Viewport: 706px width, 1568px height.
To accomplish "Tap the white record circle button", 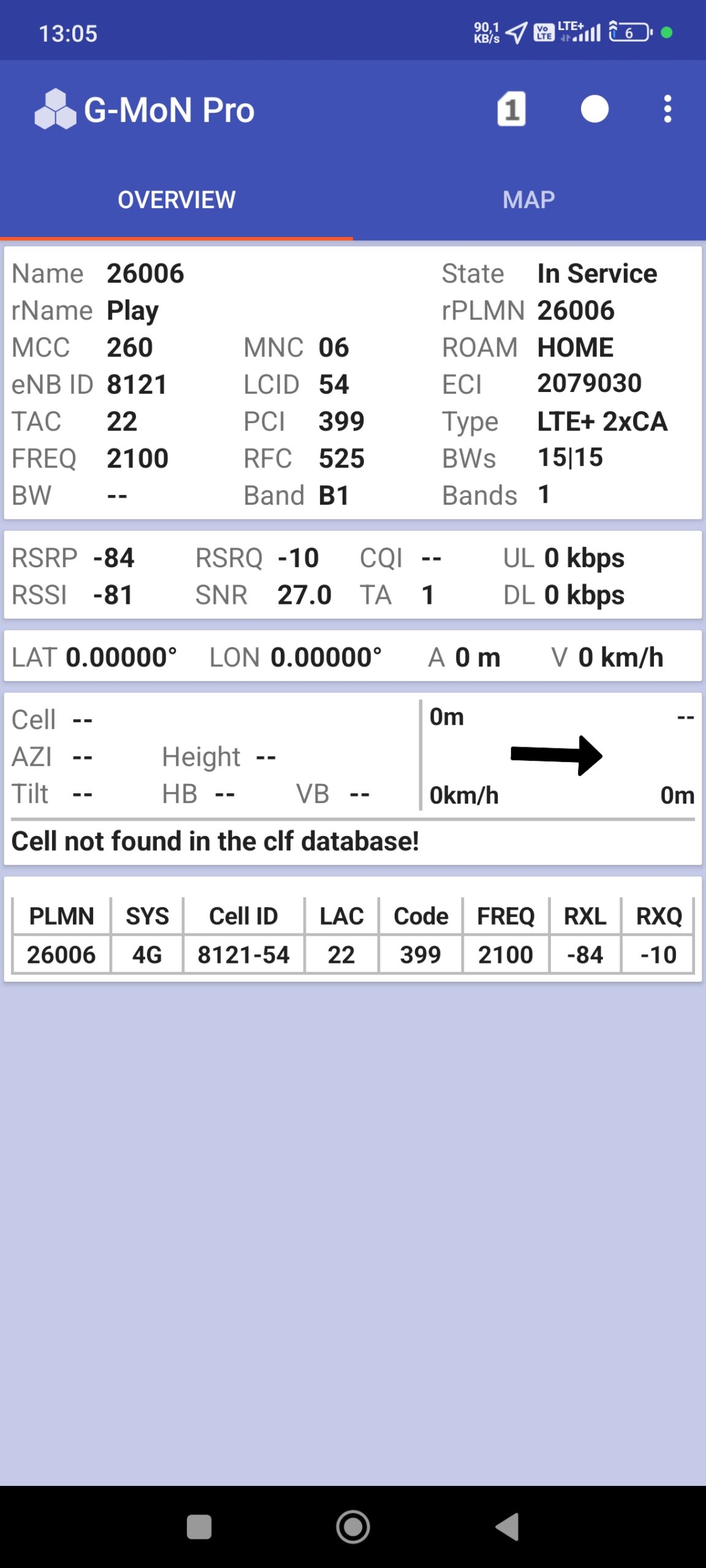I will [594, 110].
